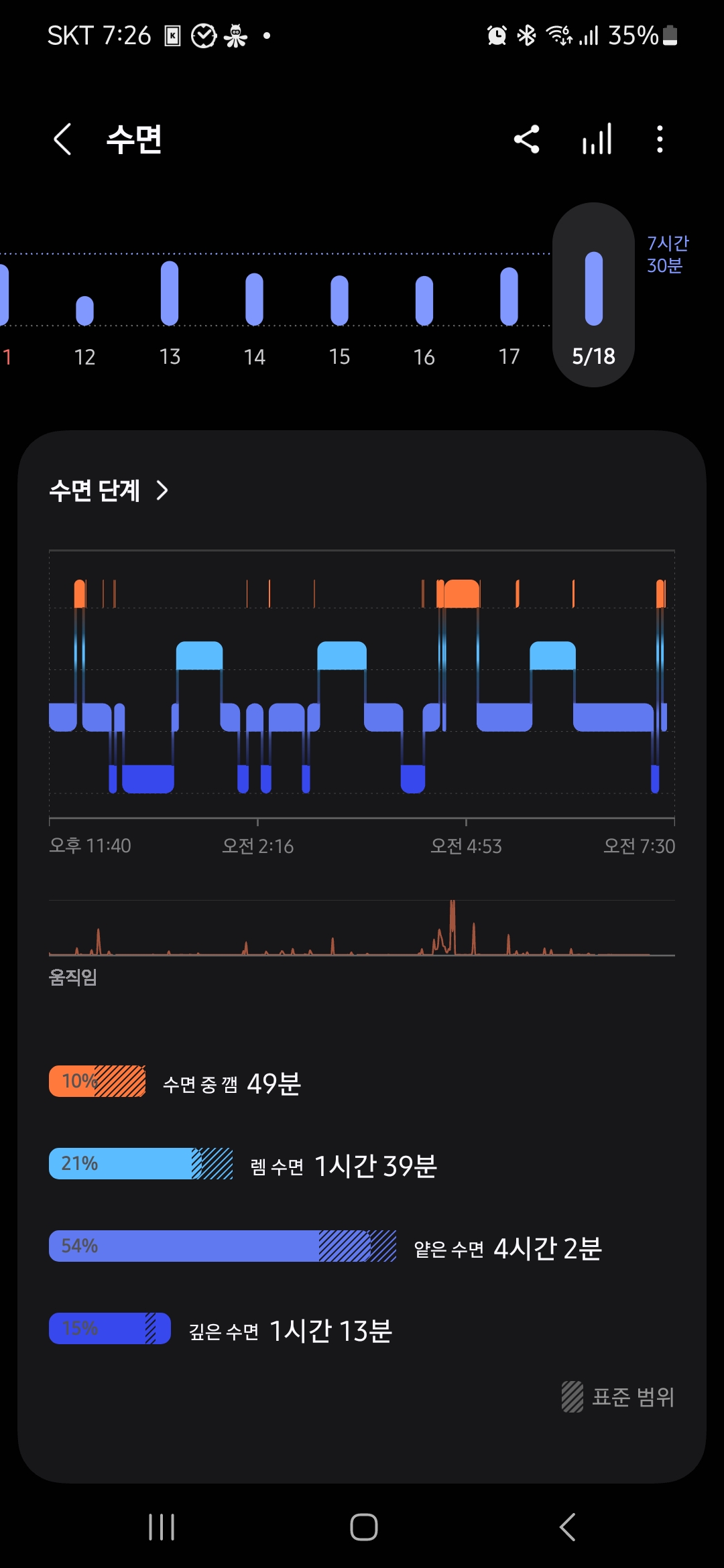This screenshot has height=1568, width=724.
Task: Tap the system home button
Action: [x=363, y=1527]
